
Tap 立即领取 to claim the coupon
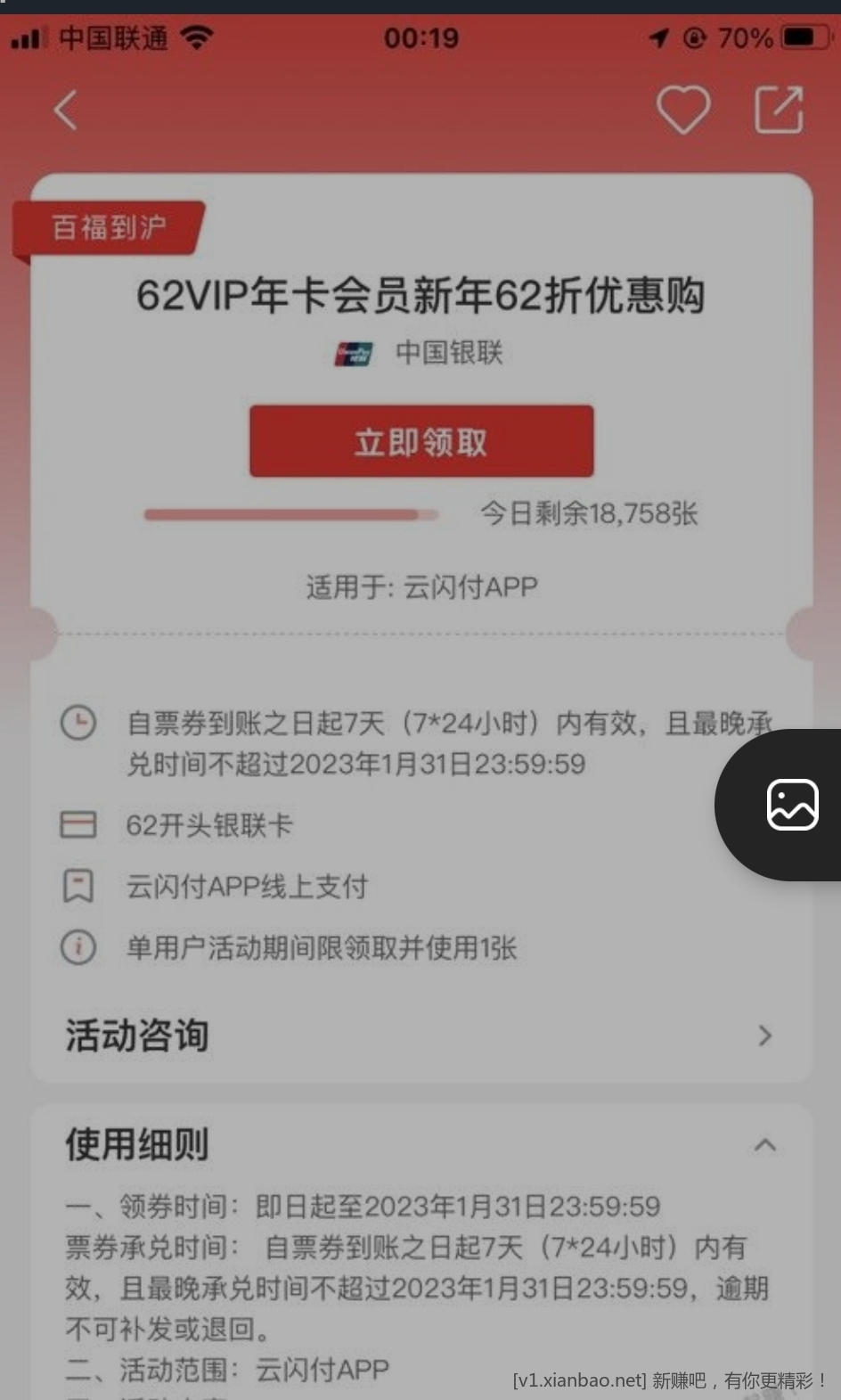pos(421,442)
